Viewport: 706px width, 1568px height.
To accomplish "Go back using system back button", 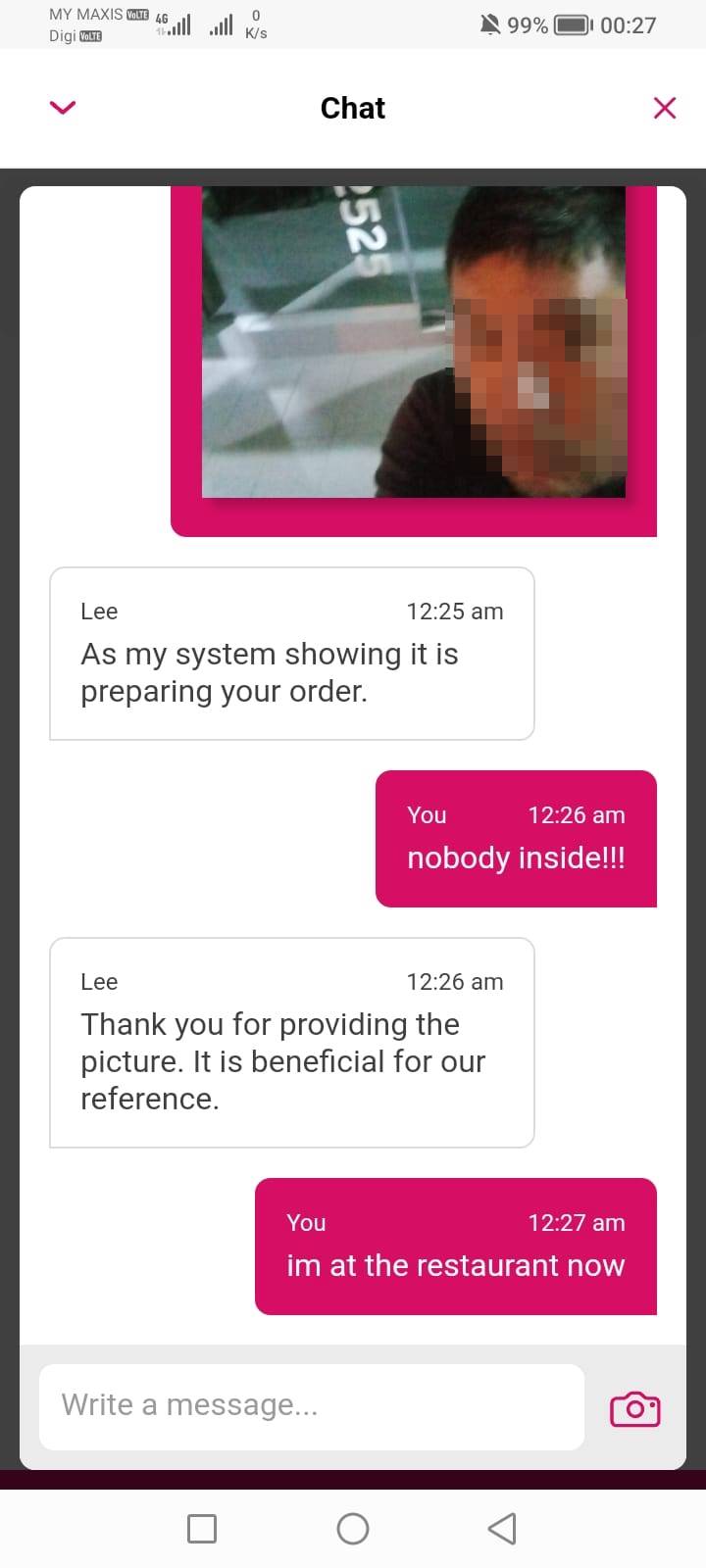I will (501, 1529).
